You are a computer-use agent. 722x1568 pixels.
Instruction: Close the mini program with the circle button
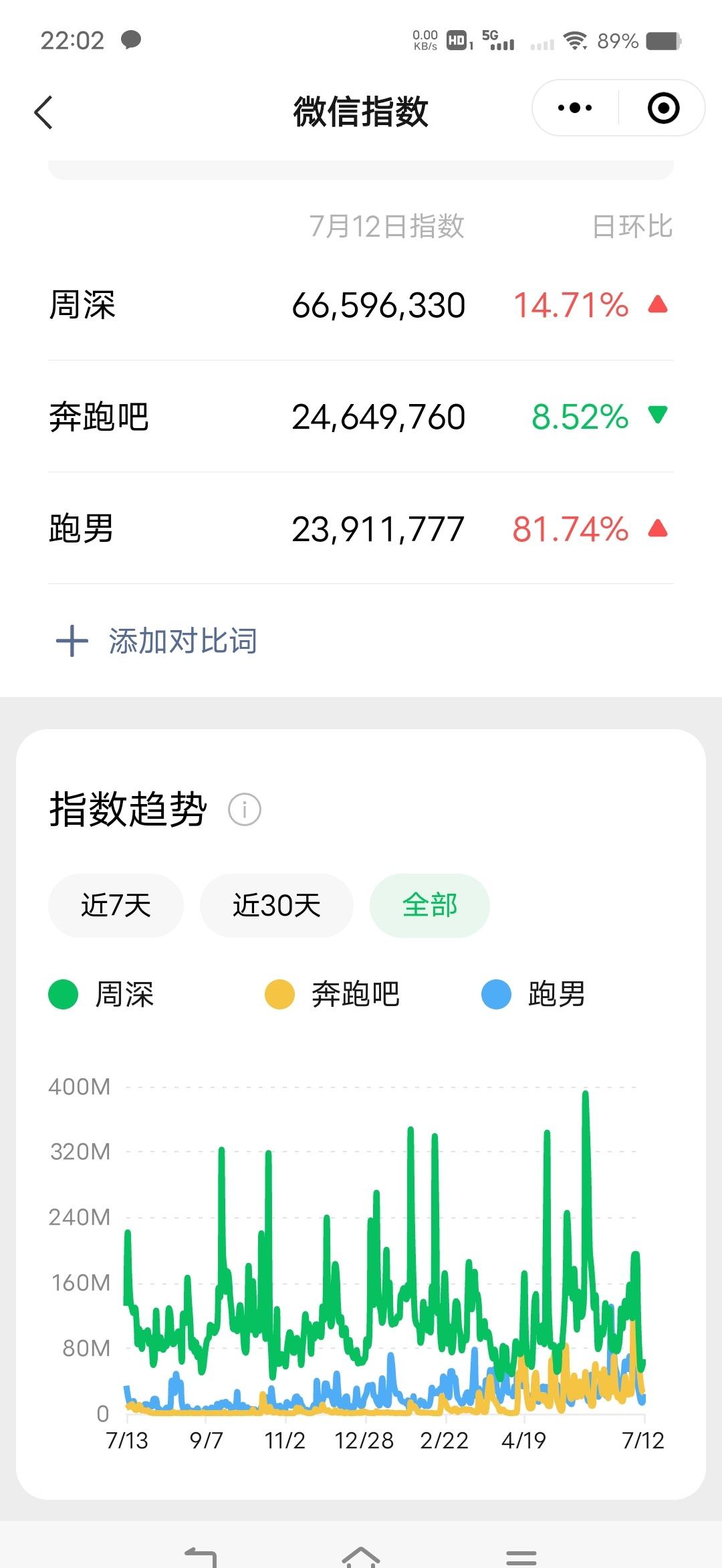[663, 108]
